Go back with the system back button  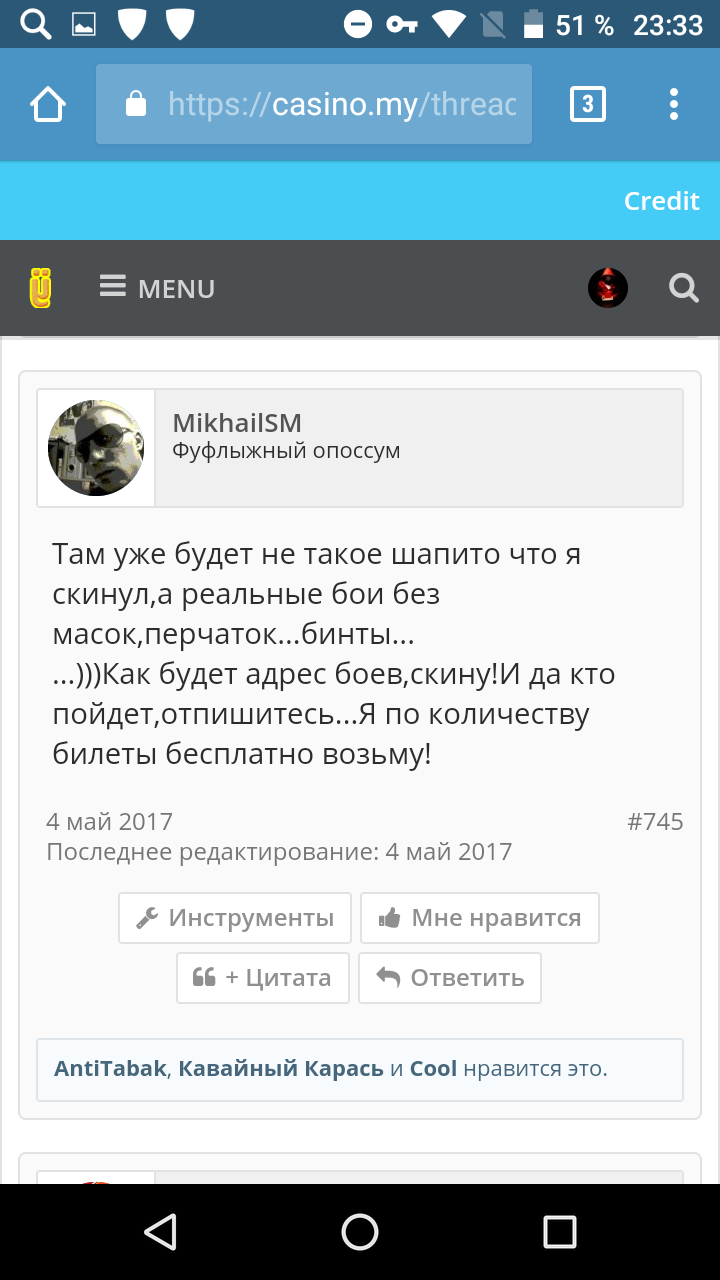click(160, 1232)
